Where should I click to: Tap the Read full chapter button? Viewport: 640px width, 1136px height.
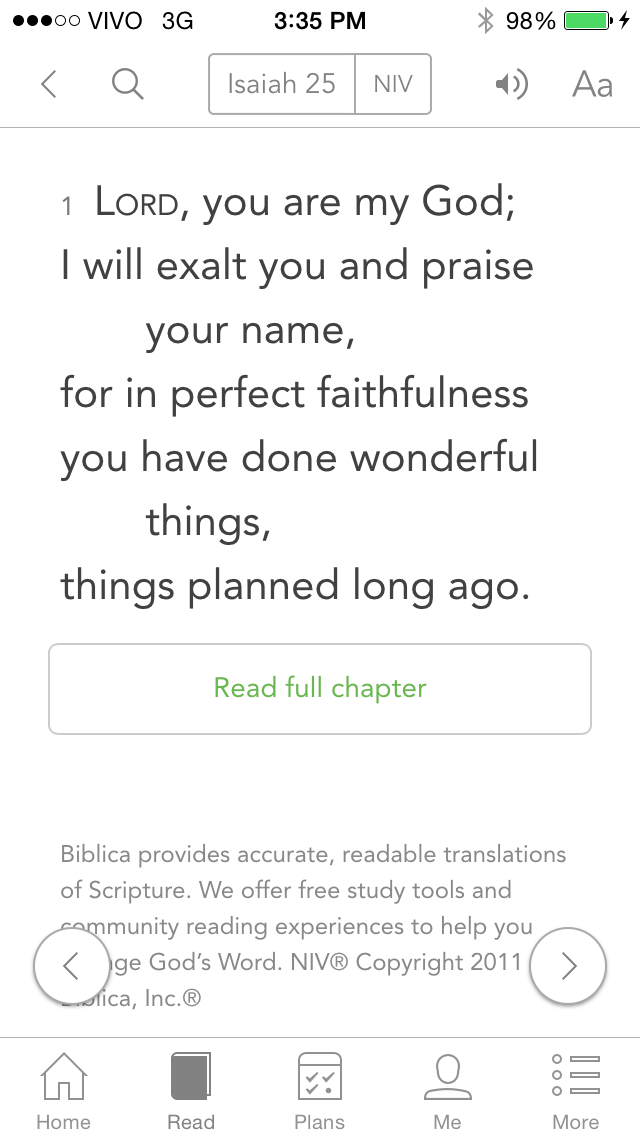pyautogui.click(x=320, y=689)
